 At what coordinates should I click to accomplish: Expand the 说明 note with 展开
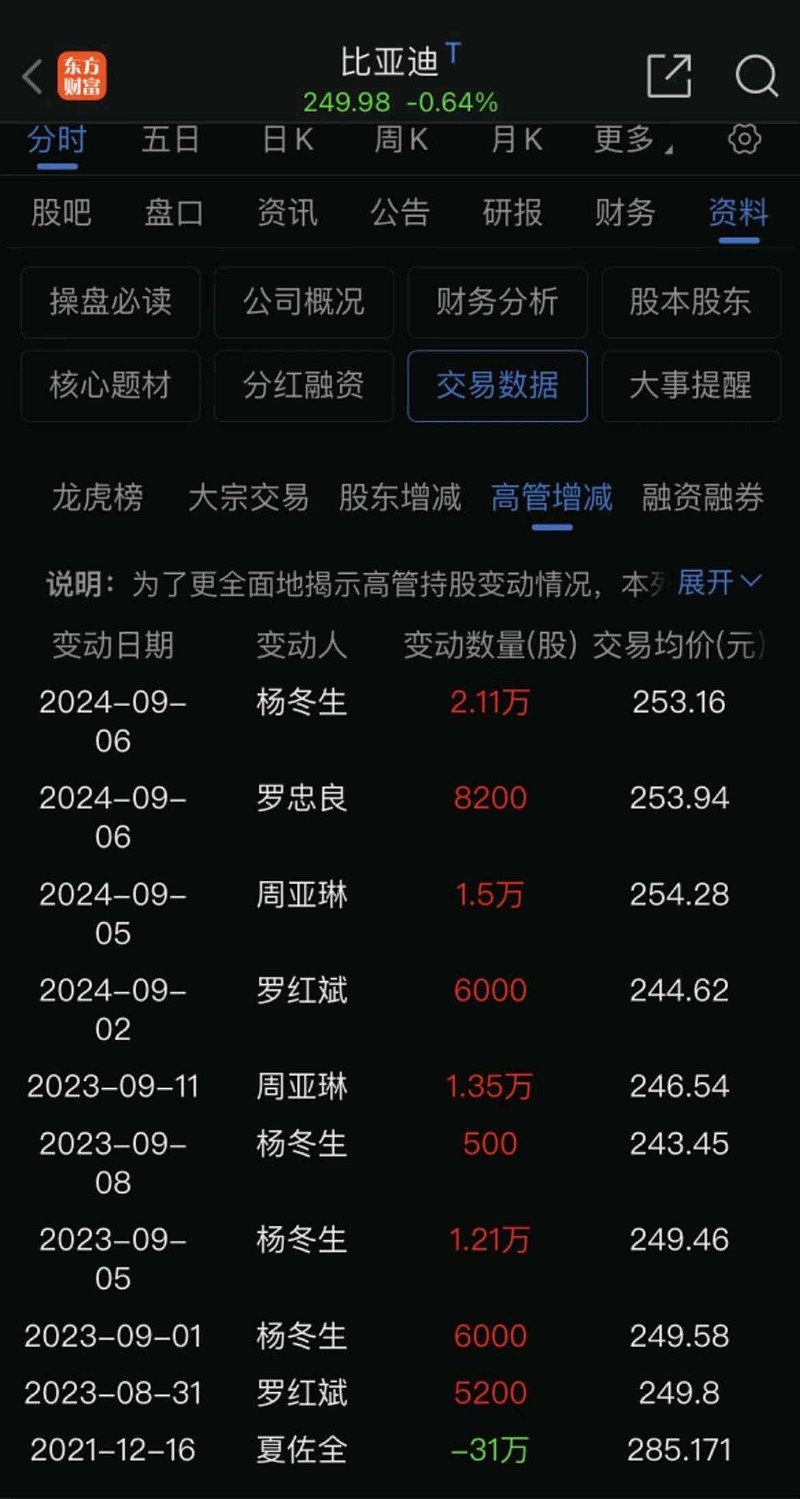tap(719, 582)
